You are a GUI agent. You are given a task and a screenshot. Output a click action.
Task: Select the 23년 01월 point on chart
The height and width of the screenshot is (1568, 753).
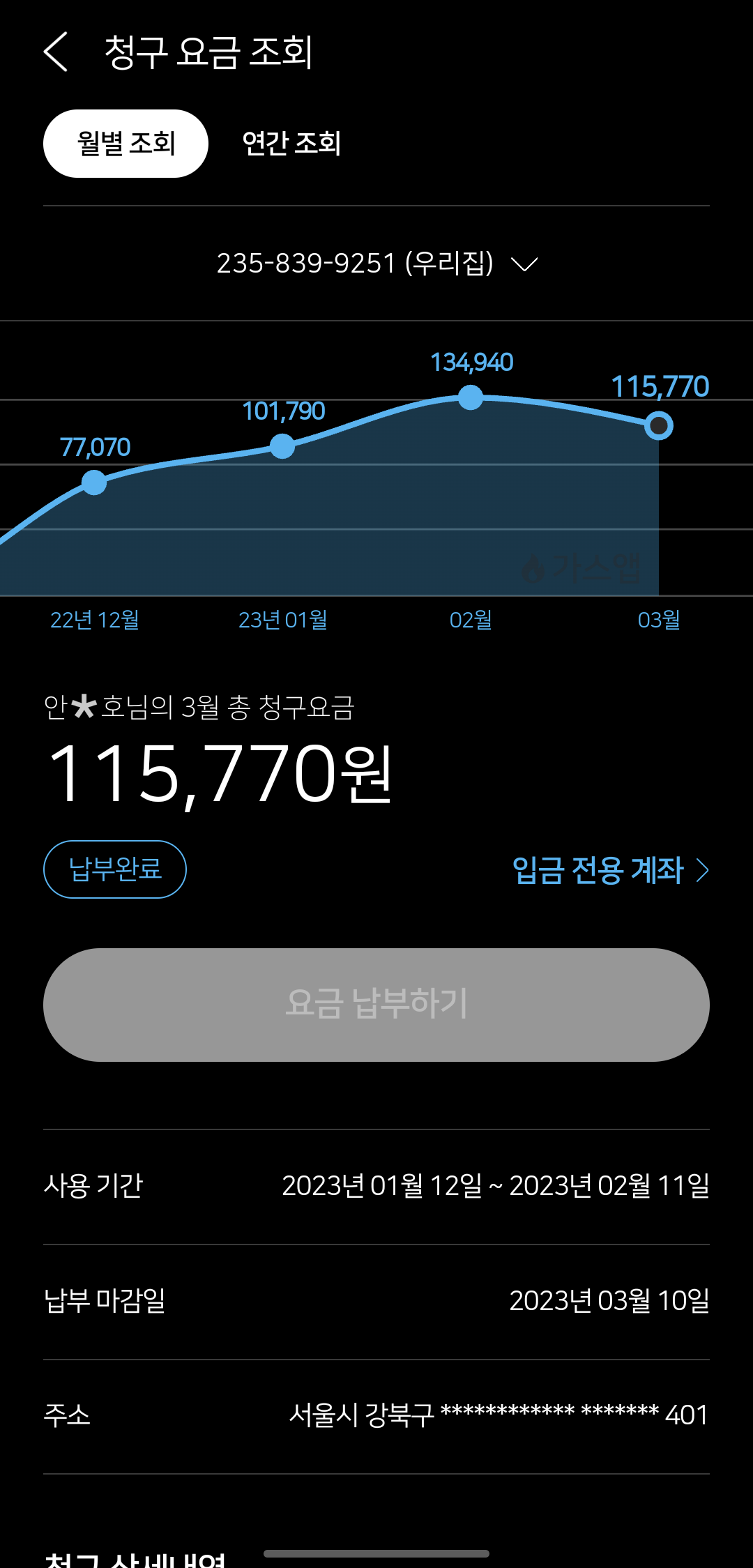[x=282, y=446]
